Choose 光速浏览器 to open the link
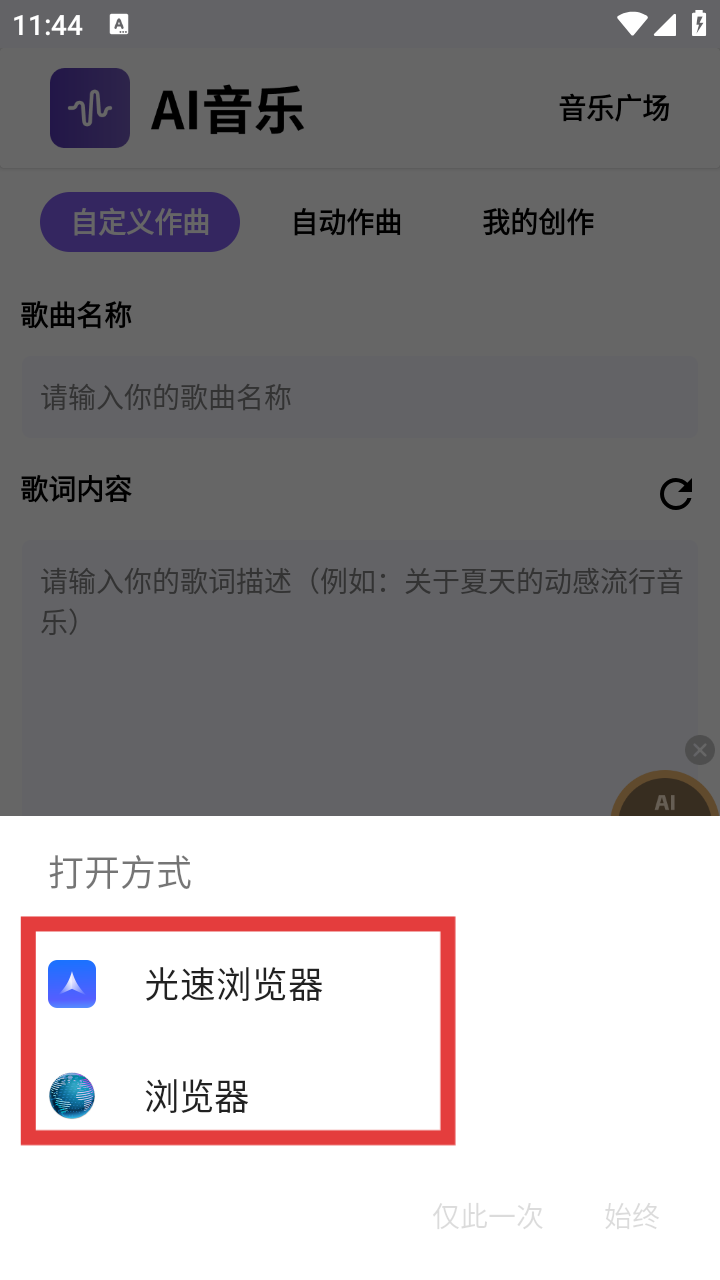Screen dimensions: 720x1280 pos(238,985)
